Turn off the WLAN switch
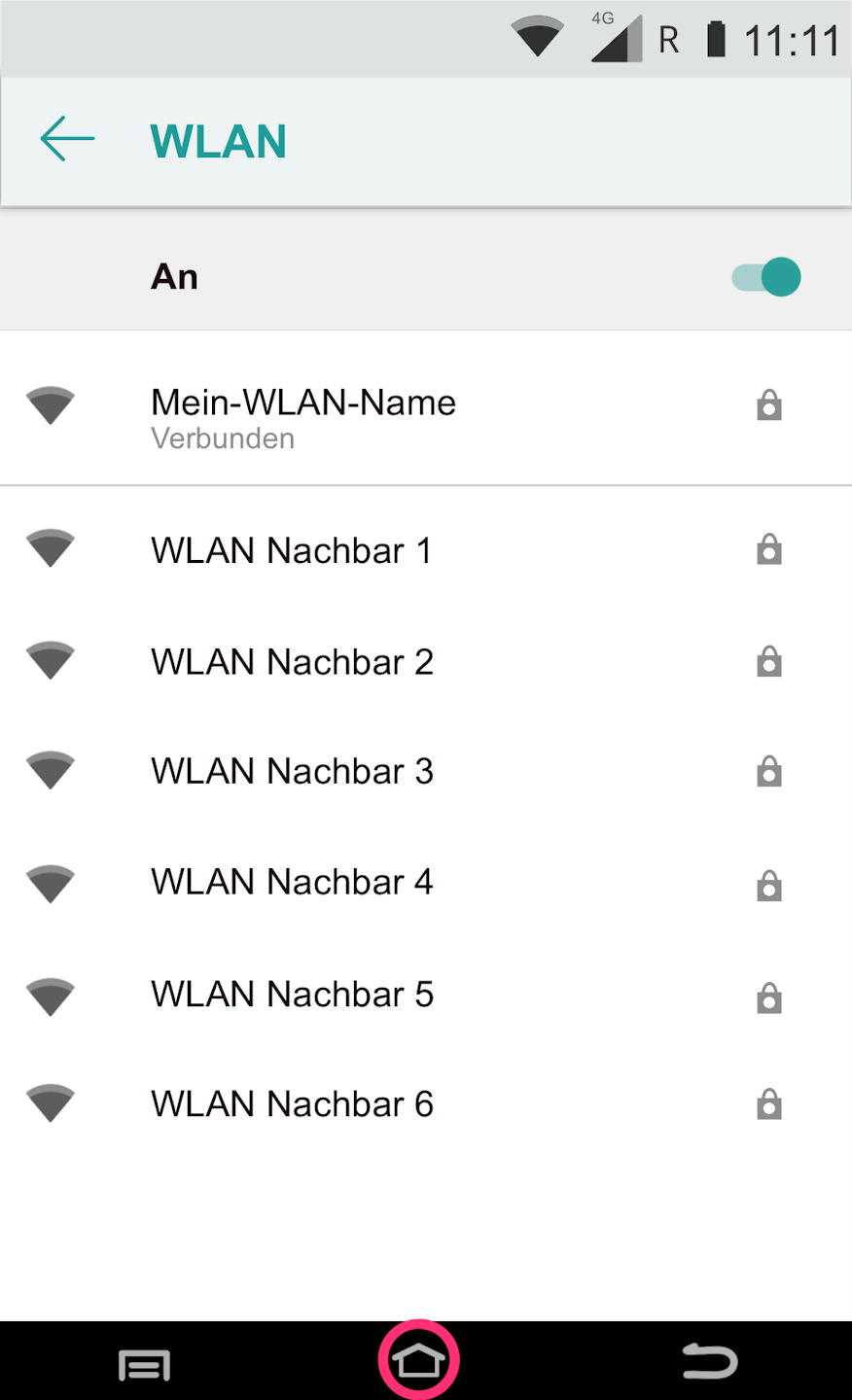 click(x=766, y=277)
